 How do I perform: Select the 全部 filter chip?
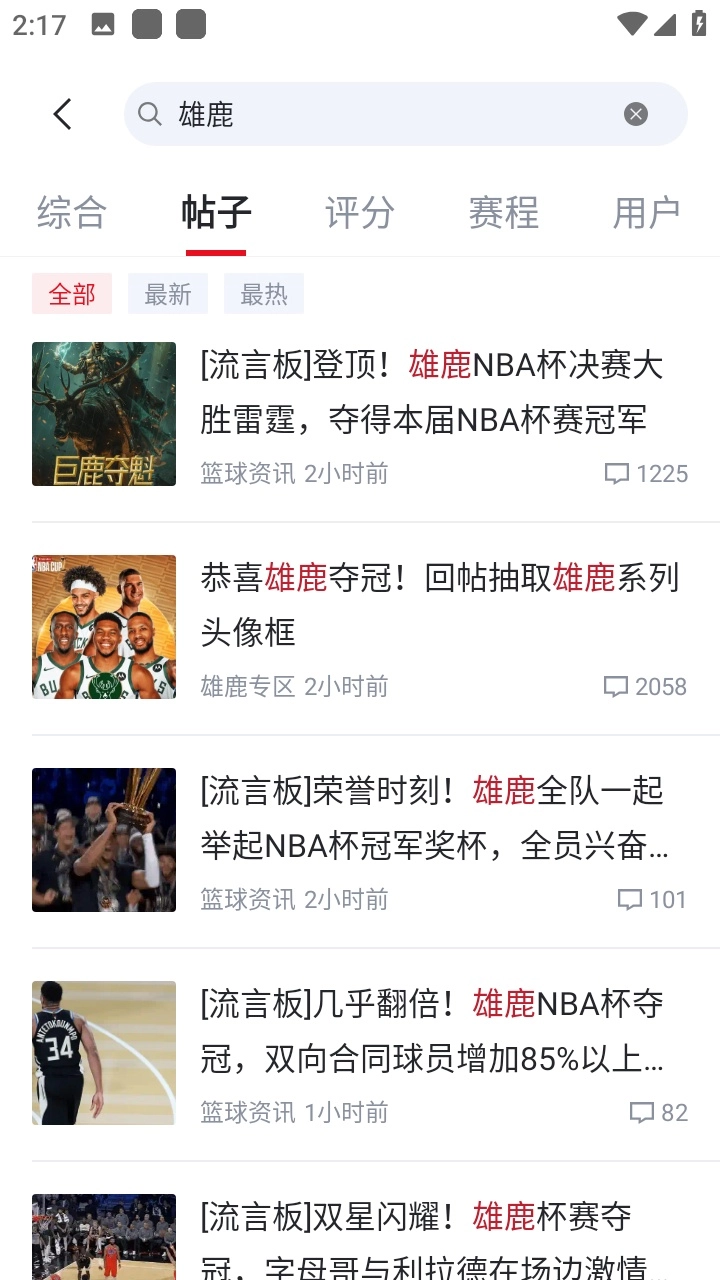(x=72, y=294)
